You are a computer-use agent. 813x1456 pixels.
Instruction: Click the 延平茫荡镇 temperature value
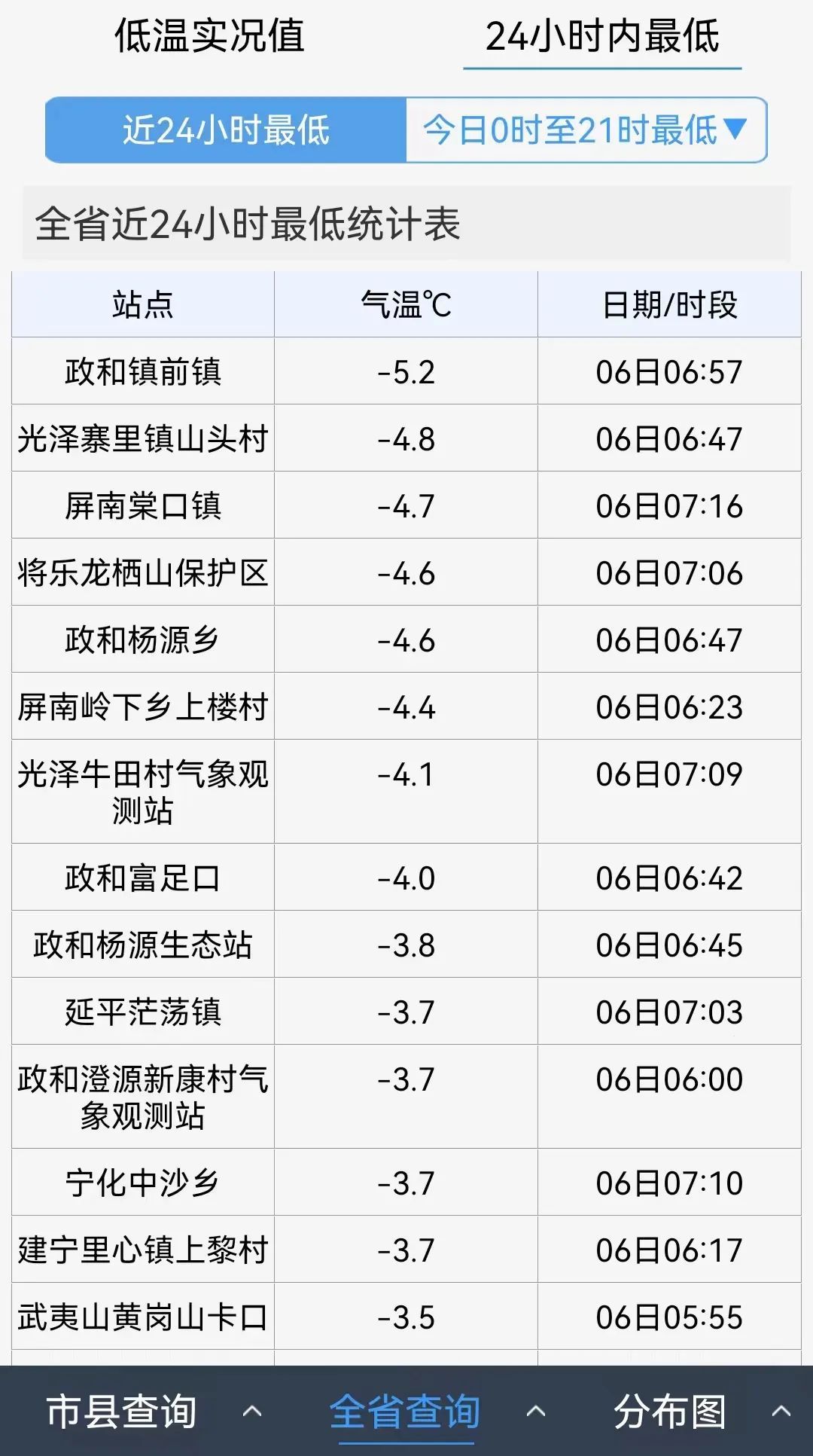coord(406,1012)
